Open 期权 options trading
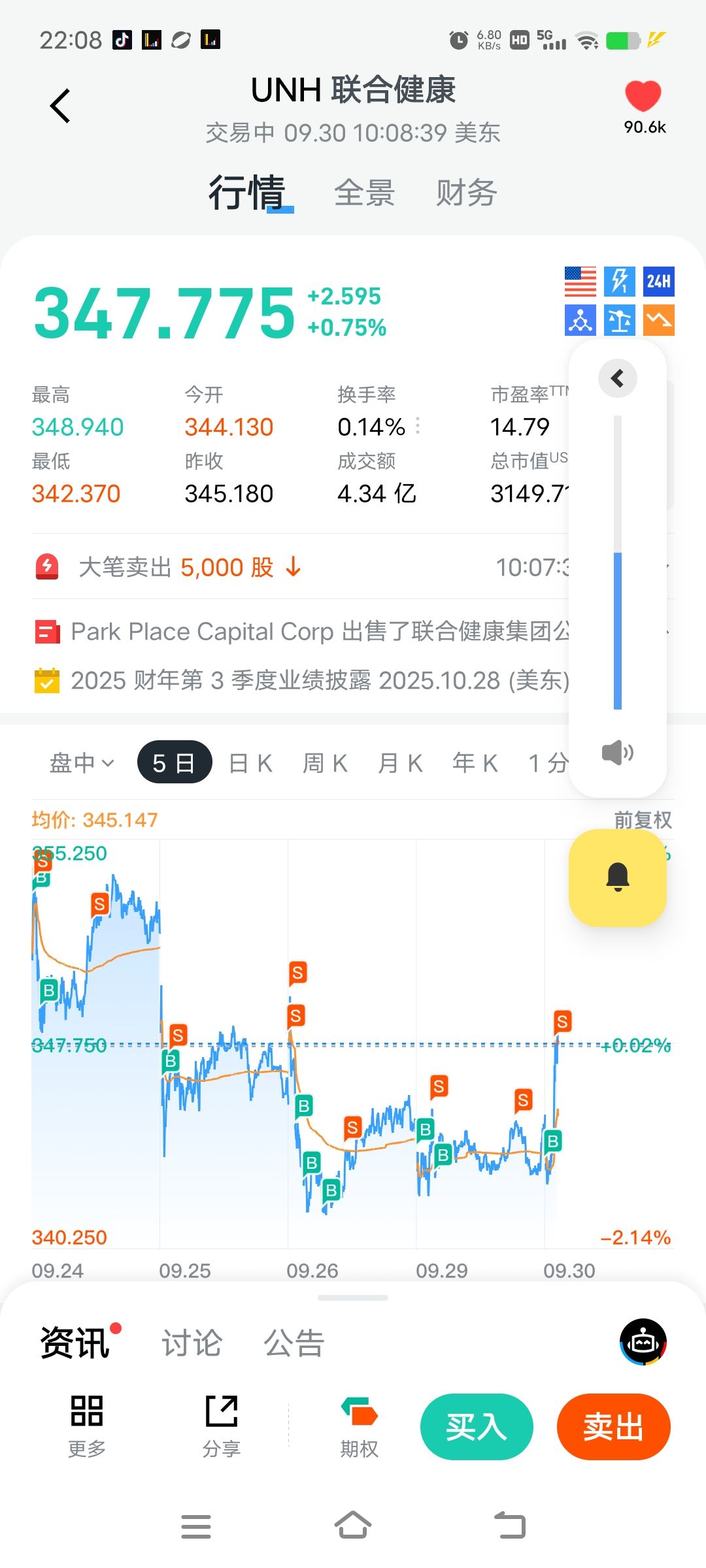 359,1426
